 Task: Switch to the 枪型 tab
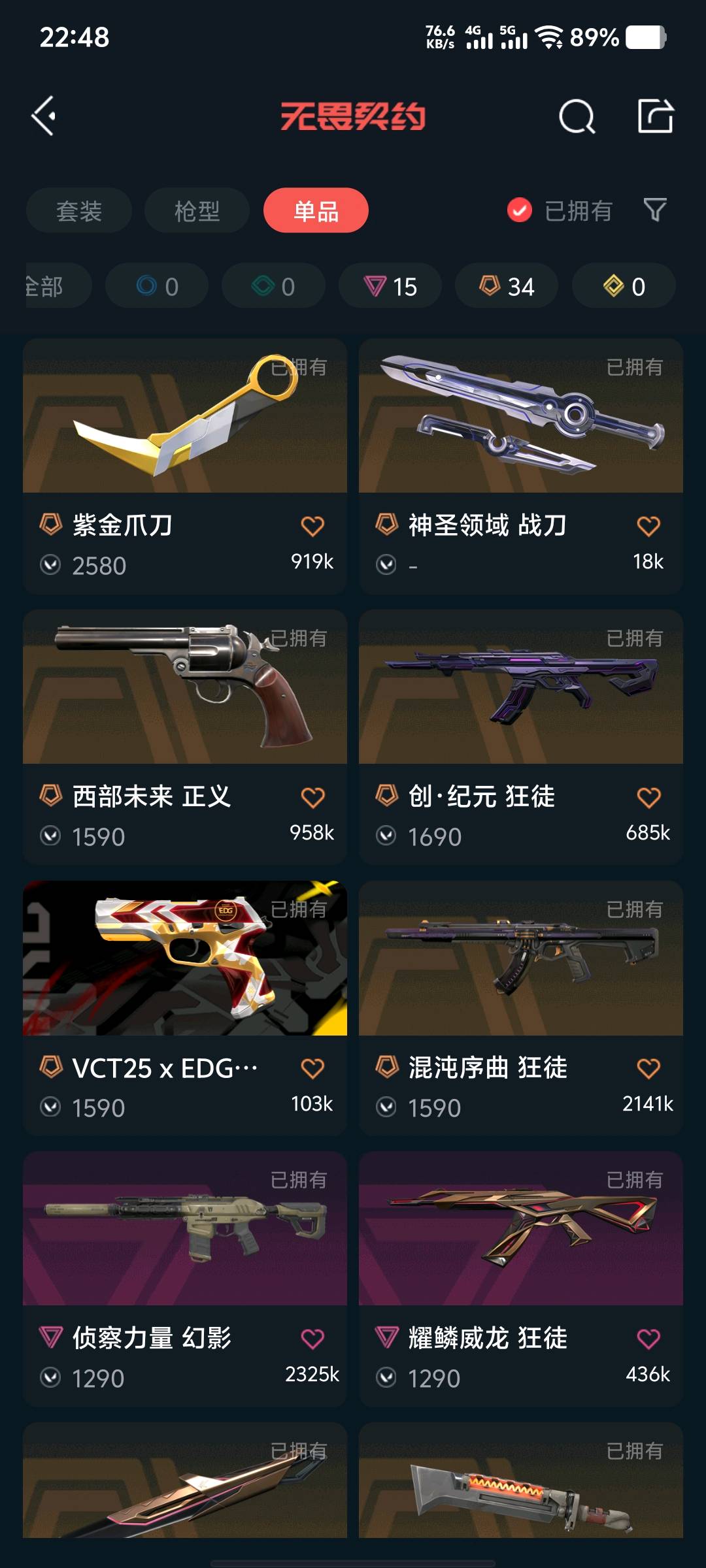coord(197,211)
